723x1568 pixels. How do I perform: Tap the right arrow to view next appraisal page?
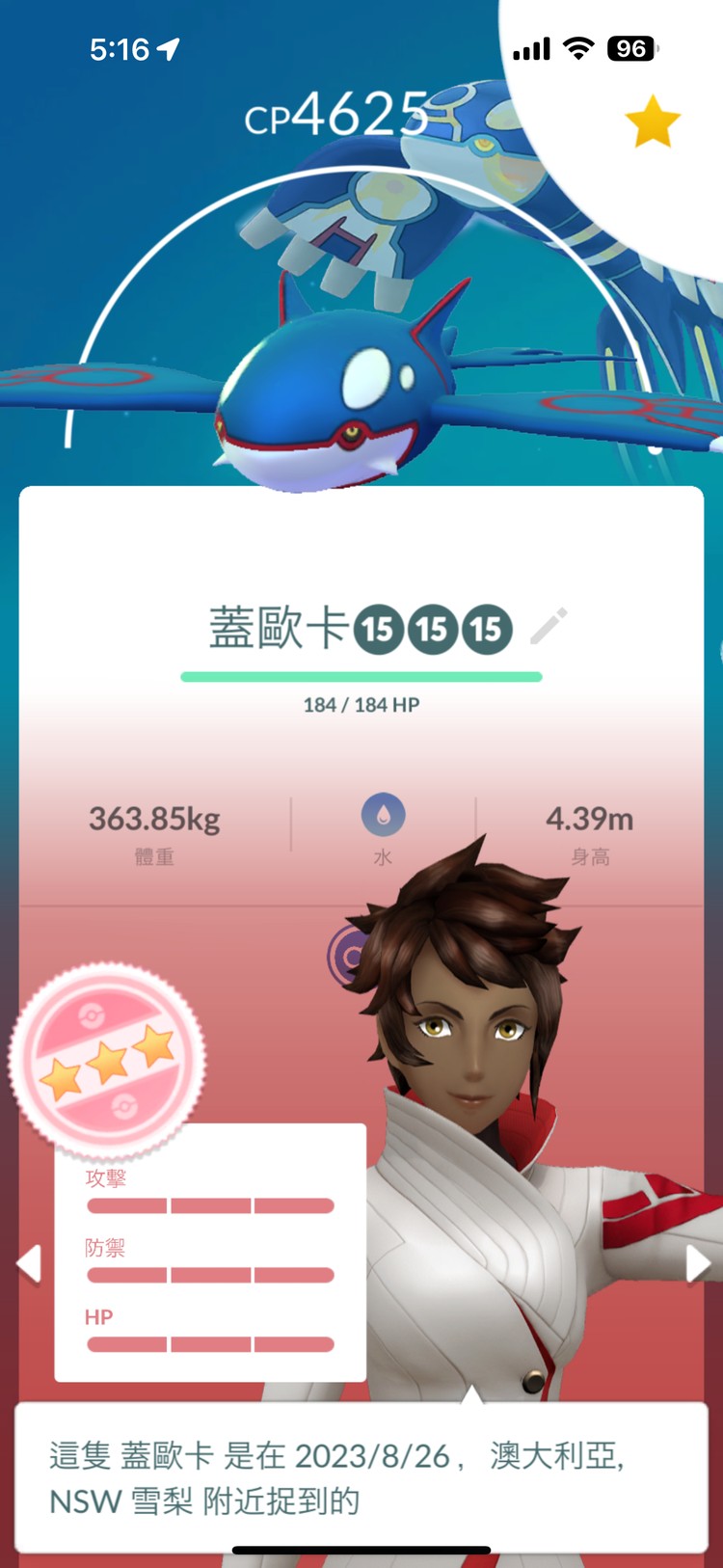(x=698, y=1261)
